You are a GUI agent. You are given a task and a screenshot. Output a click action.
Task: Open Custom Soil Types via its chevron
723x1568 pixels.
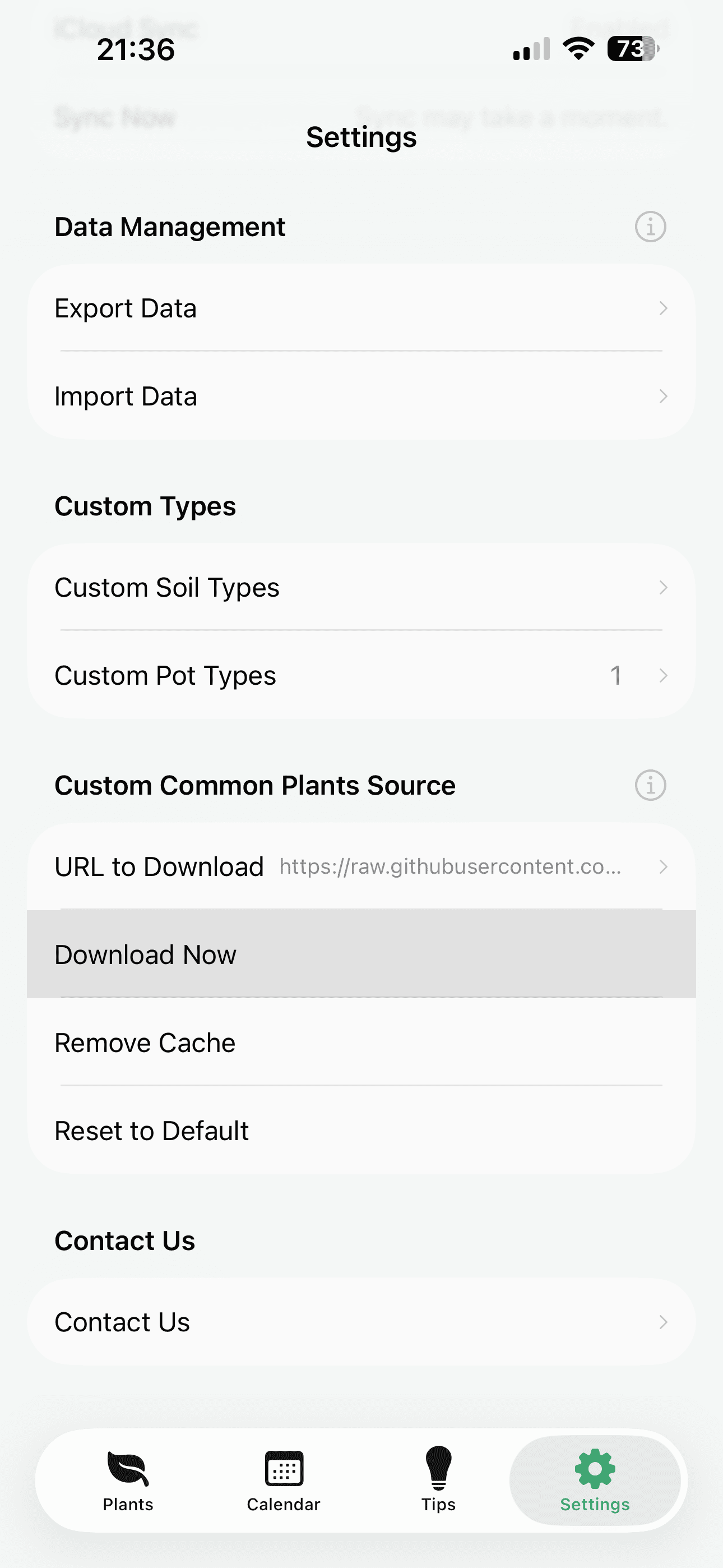[x=664, y=587]
